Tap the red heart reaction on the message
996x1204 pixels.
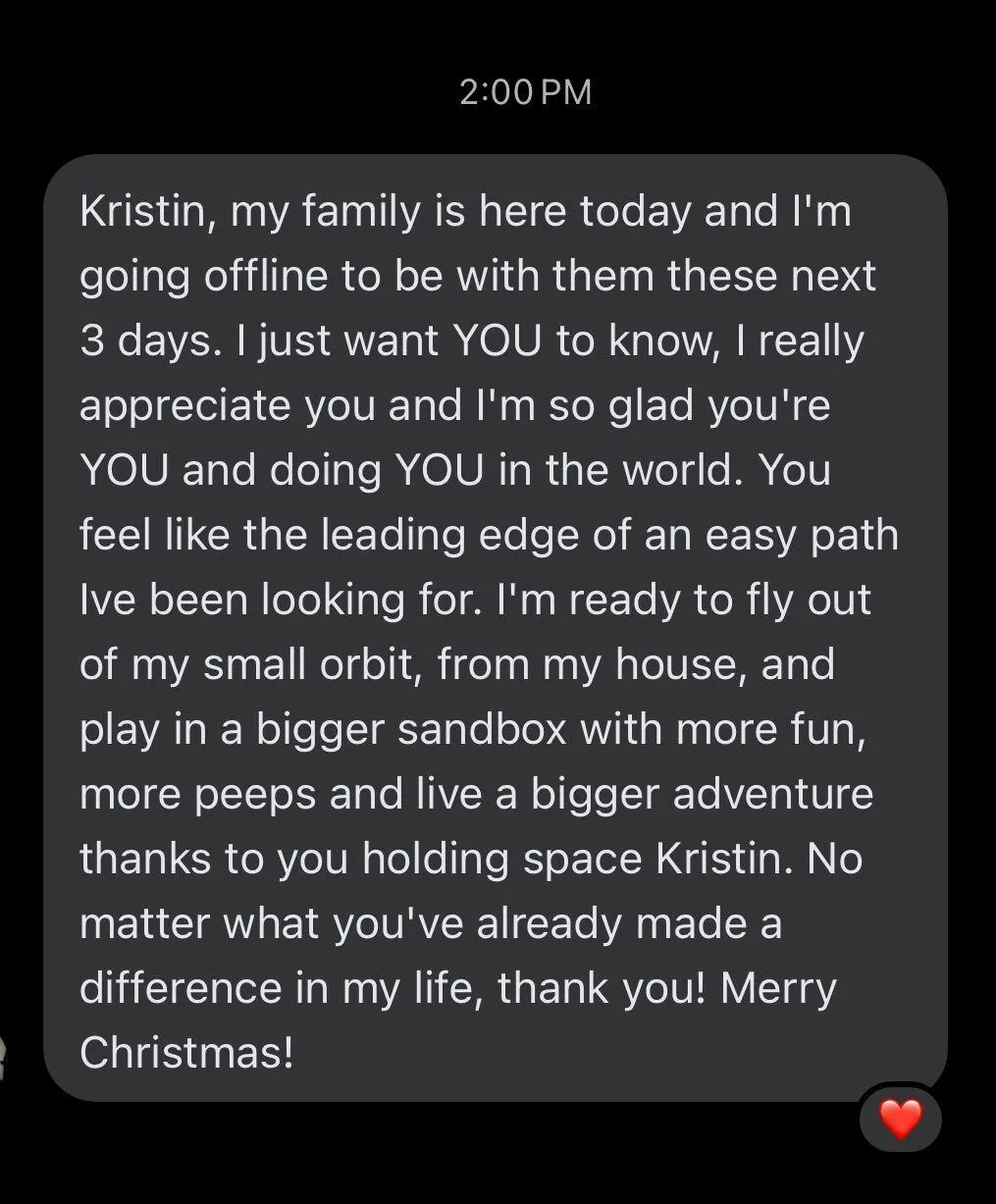[900, 1119]
